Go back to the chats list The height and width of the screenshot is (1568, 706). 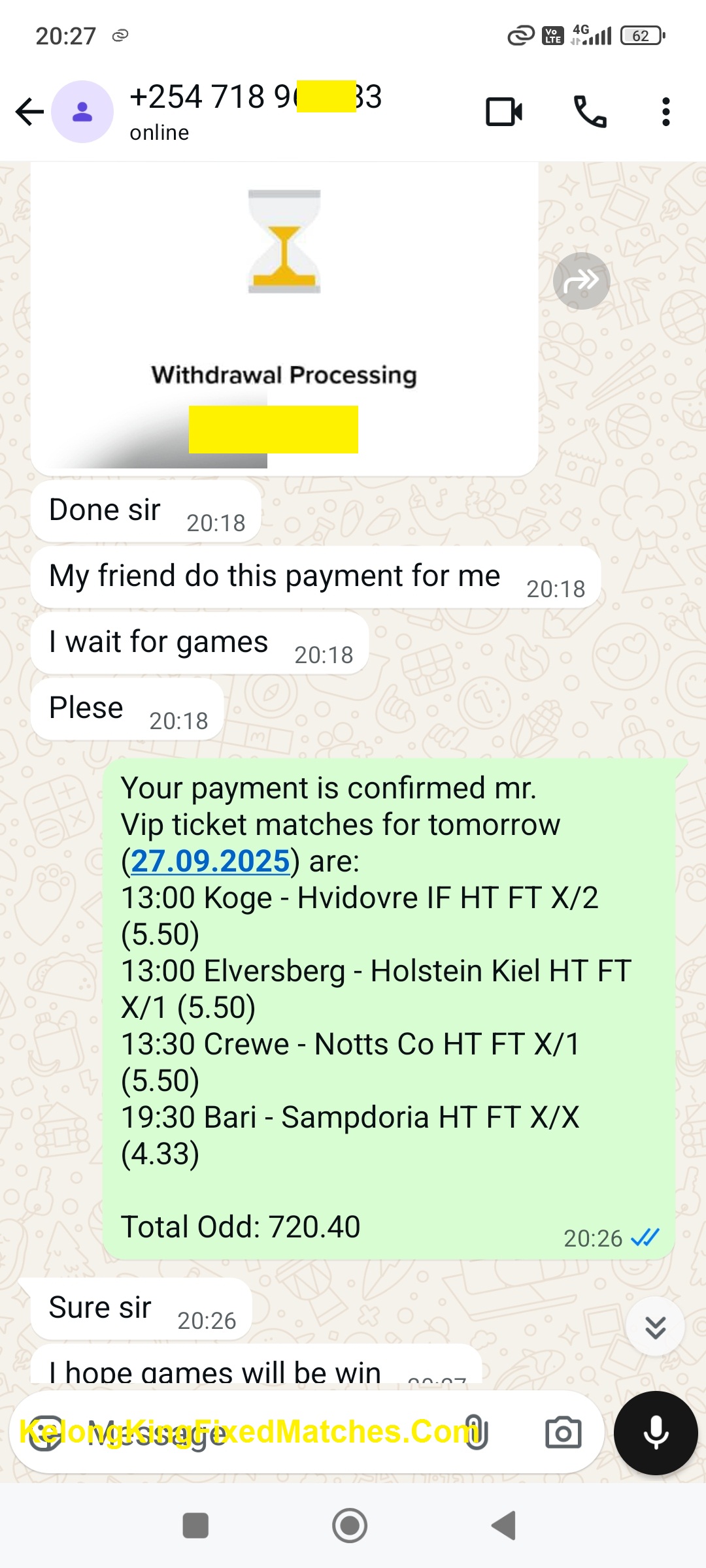[29, 112]
